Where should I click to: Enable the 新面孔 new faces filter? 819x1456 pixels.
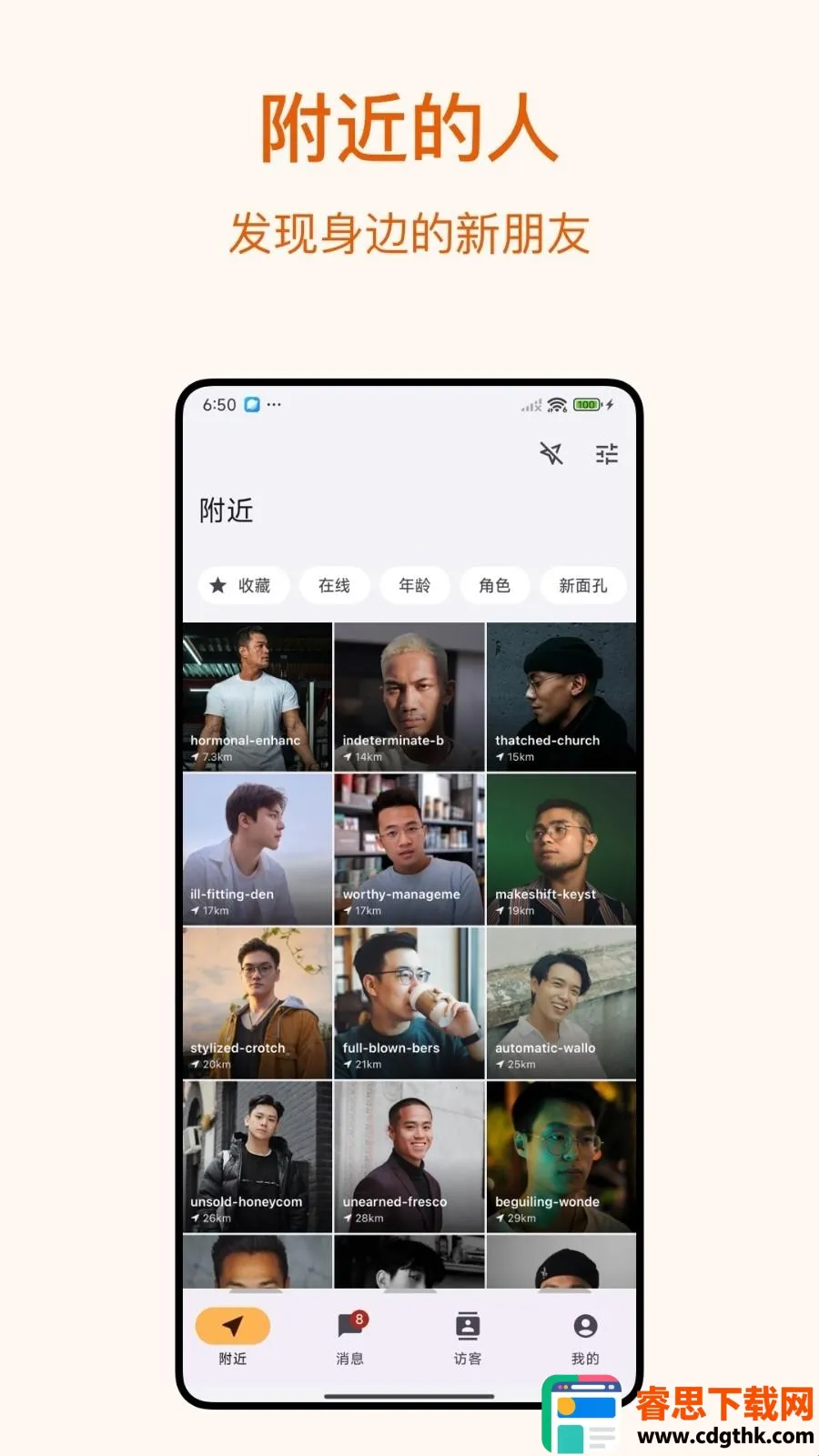pyautogui.click(x=583, y=585)
